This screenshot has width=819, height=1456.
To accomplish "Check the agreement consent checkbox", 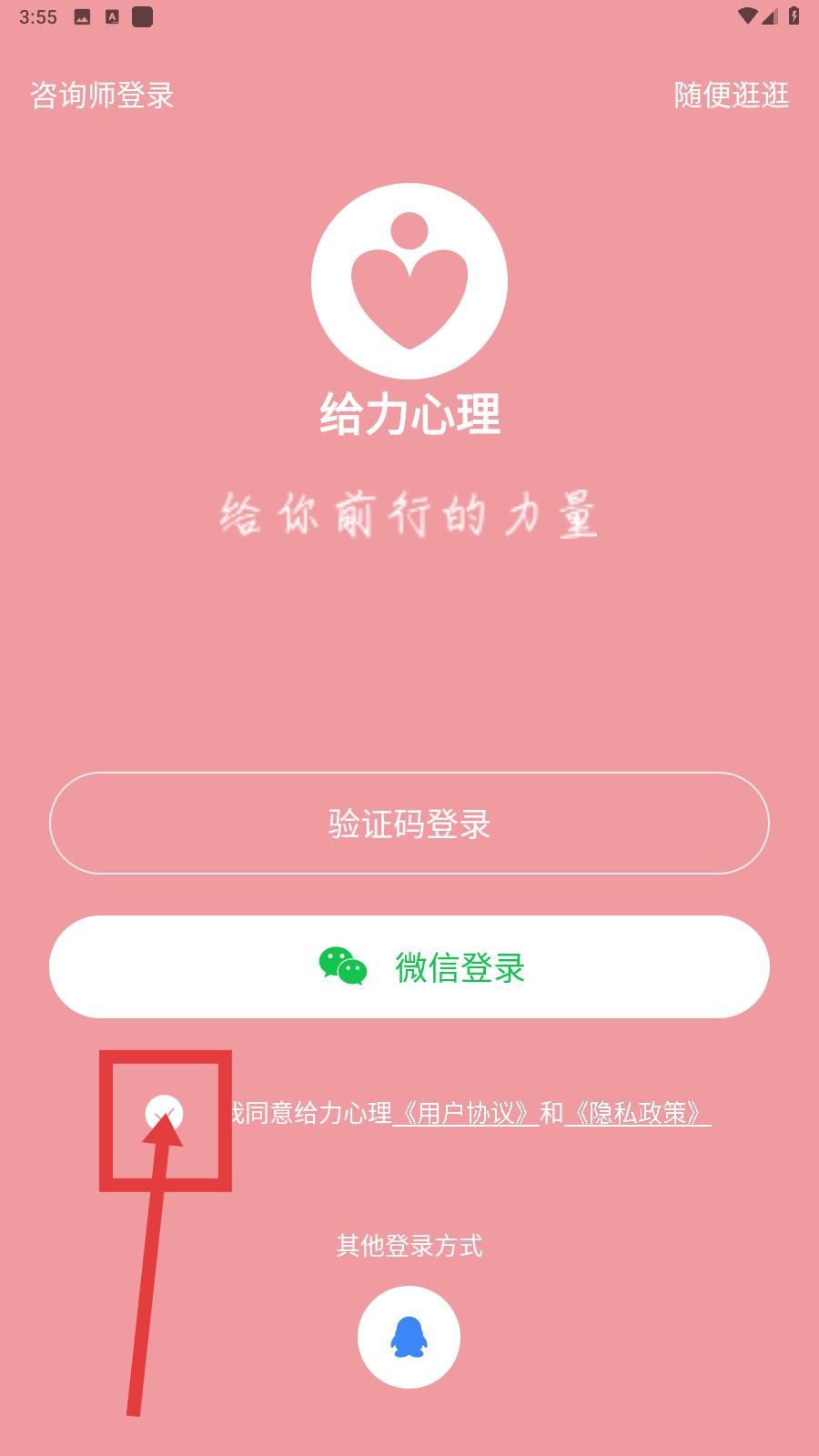I will (x=164, y=1114).
